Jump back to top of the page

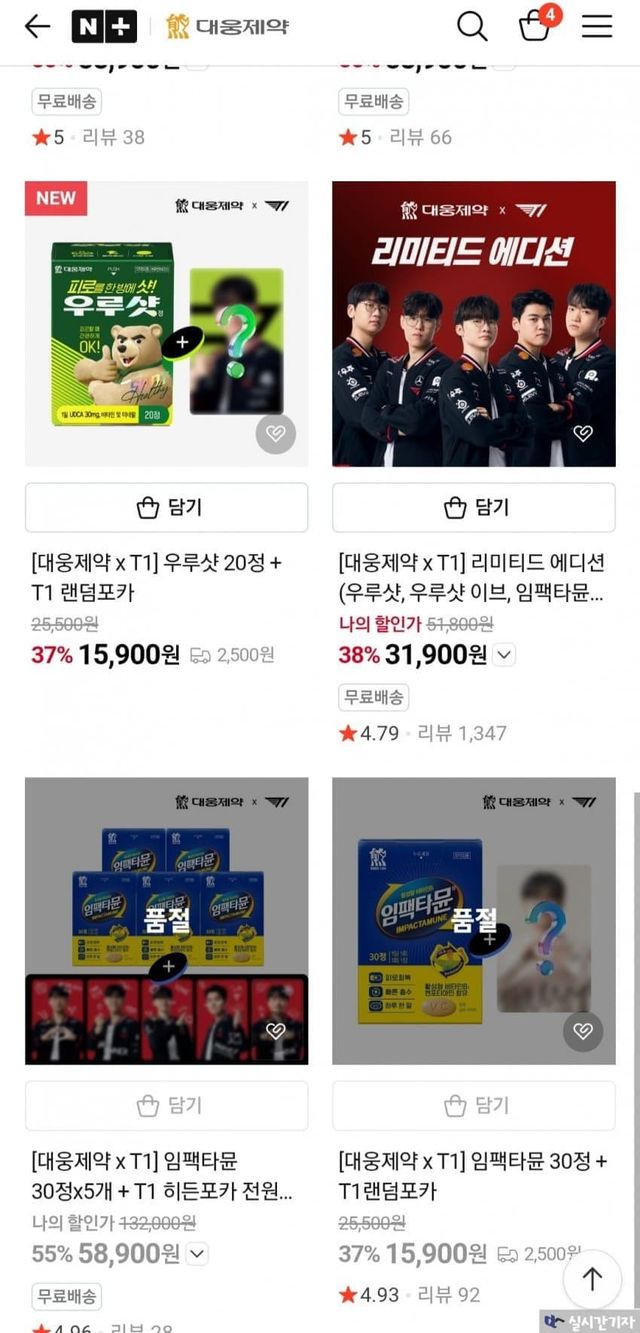tap(593, 1279)
